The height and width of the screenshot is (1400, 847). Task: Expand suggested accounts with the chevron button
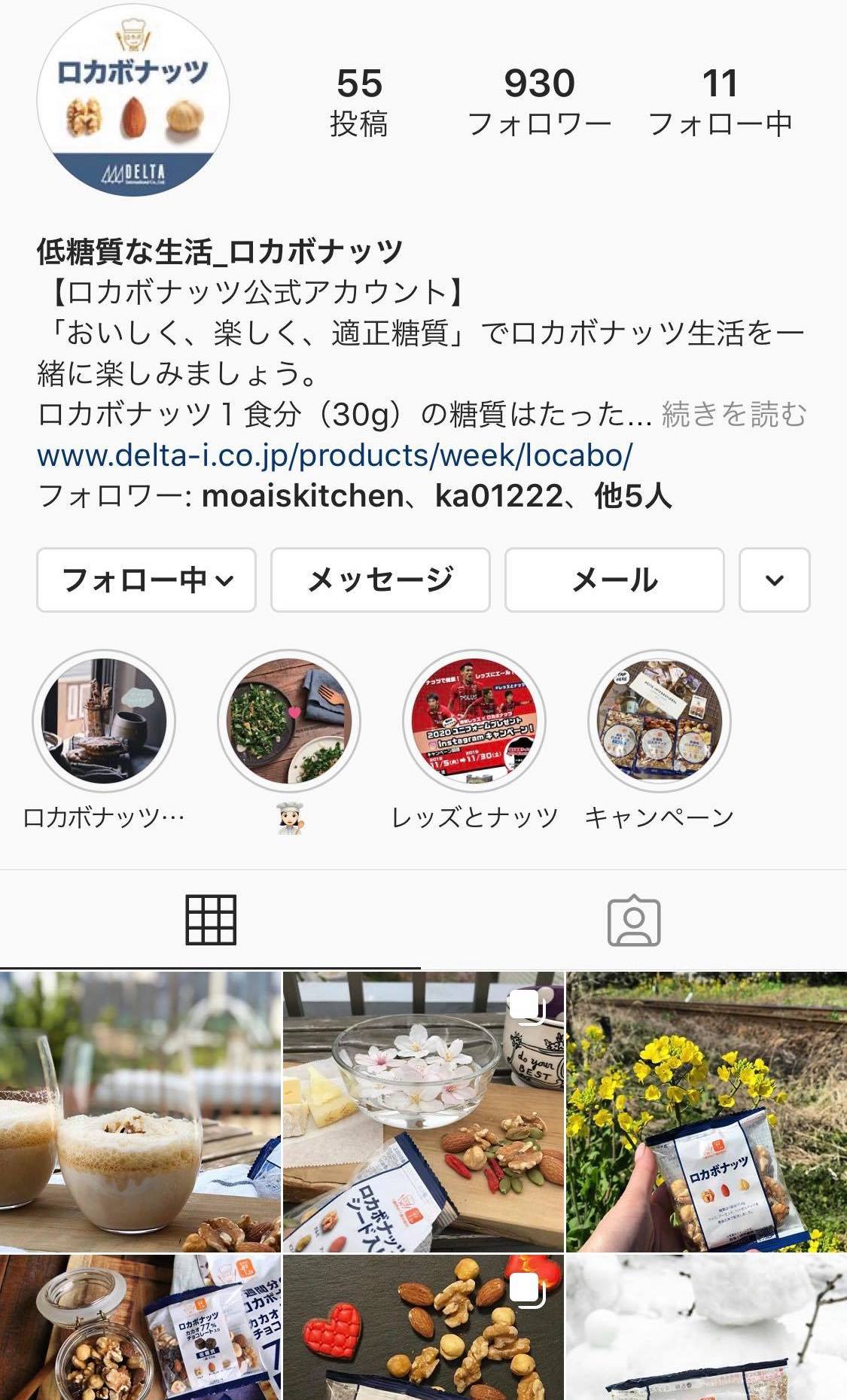click(774, 580)
